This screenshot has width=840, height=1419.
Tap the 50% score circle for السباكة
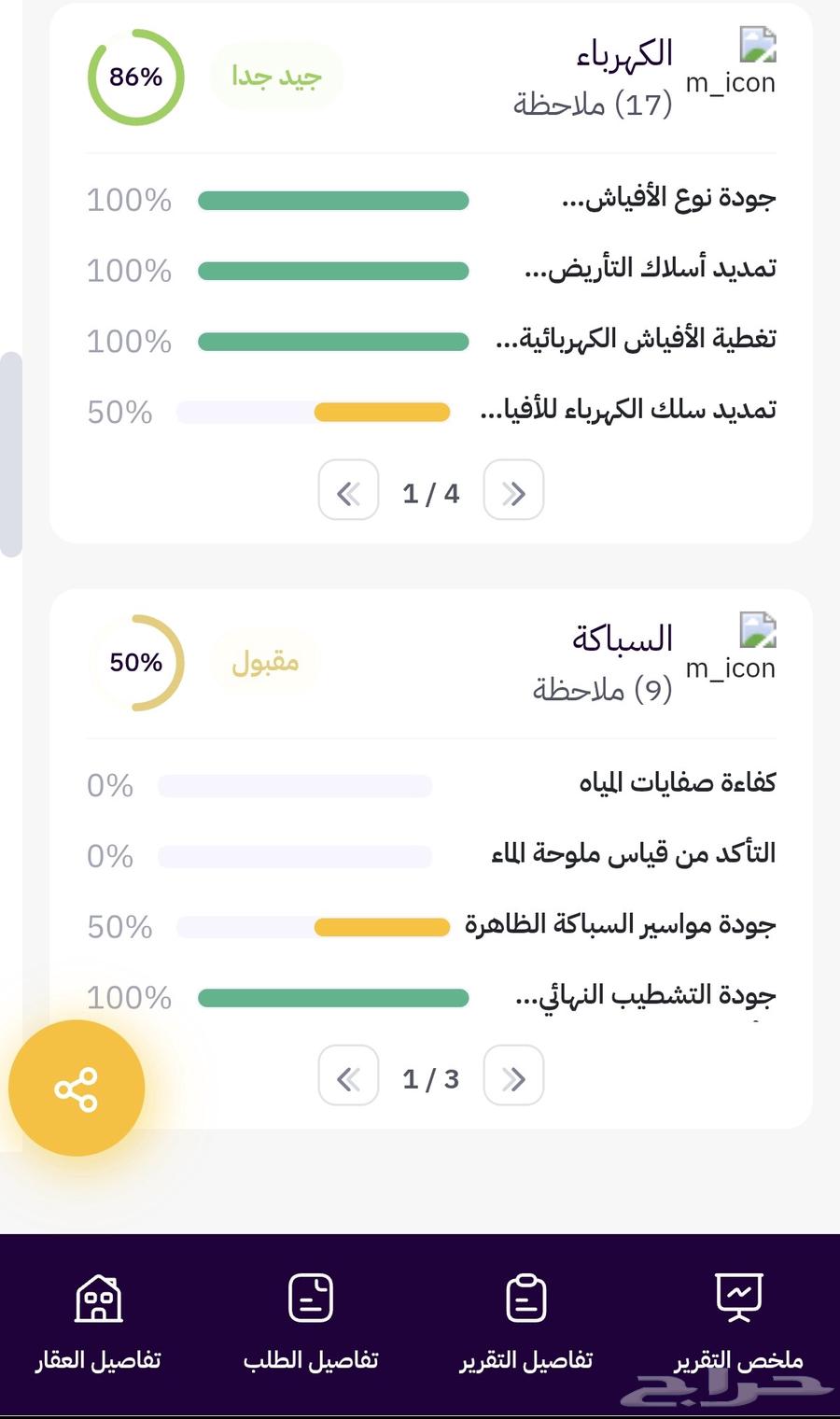click(137, 663)
